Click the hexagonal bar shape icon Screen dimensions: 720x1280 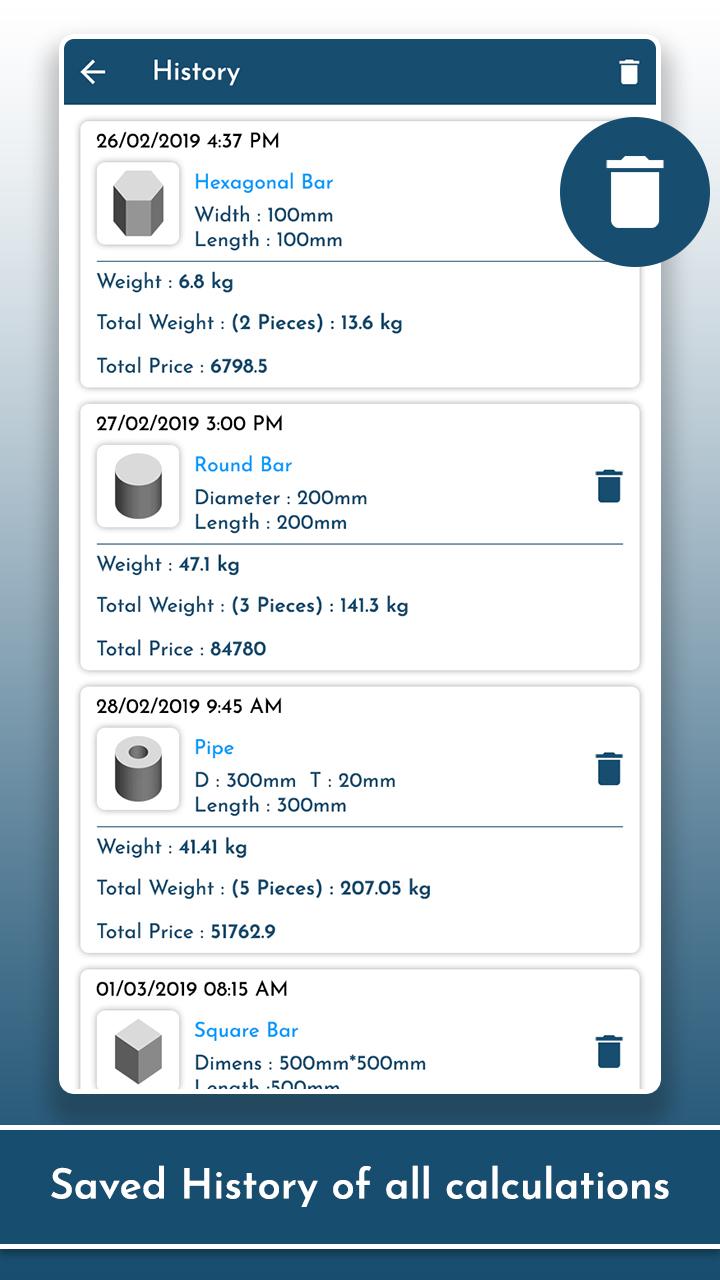138,204
